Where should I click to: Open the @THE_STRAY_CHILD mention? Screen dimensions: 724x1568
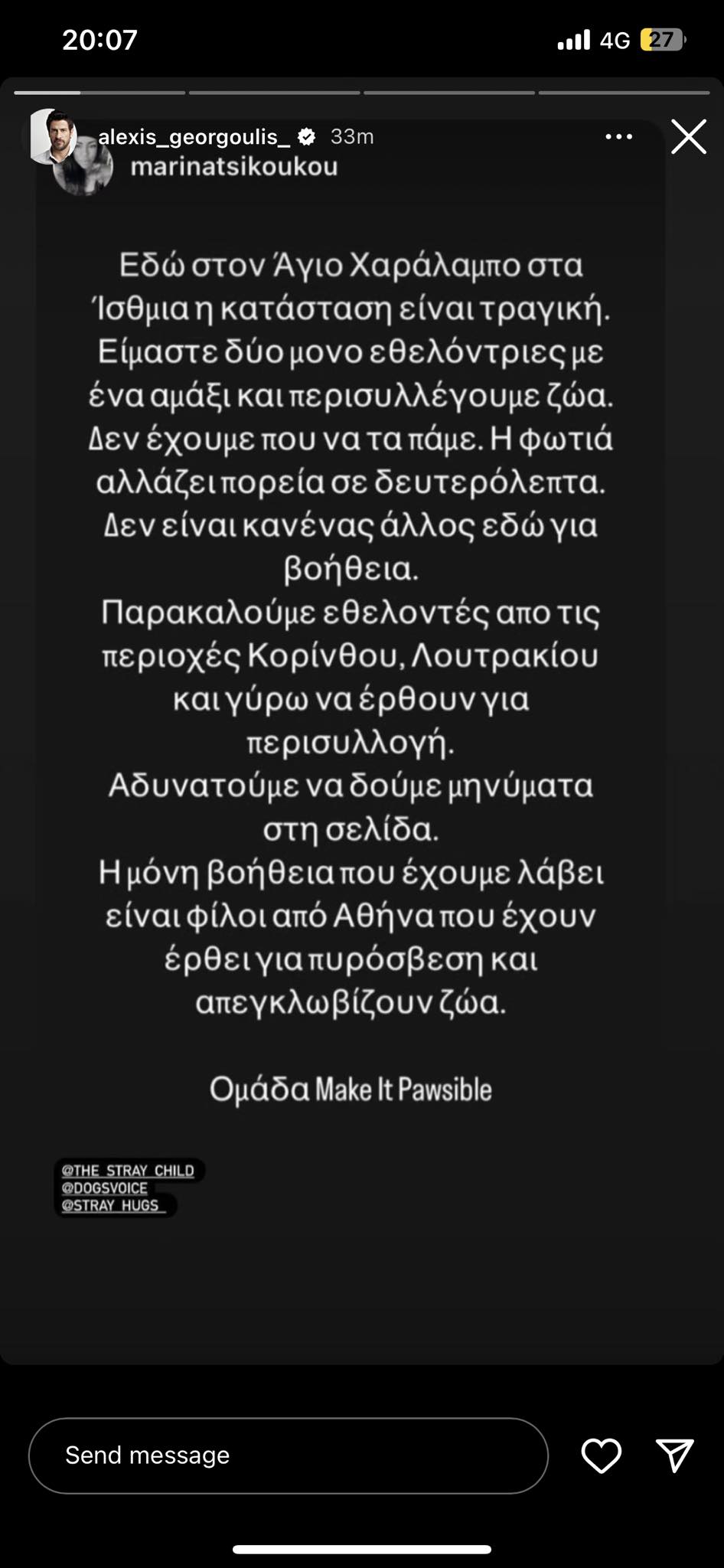pyautogui.click(x=128, y=1170)
